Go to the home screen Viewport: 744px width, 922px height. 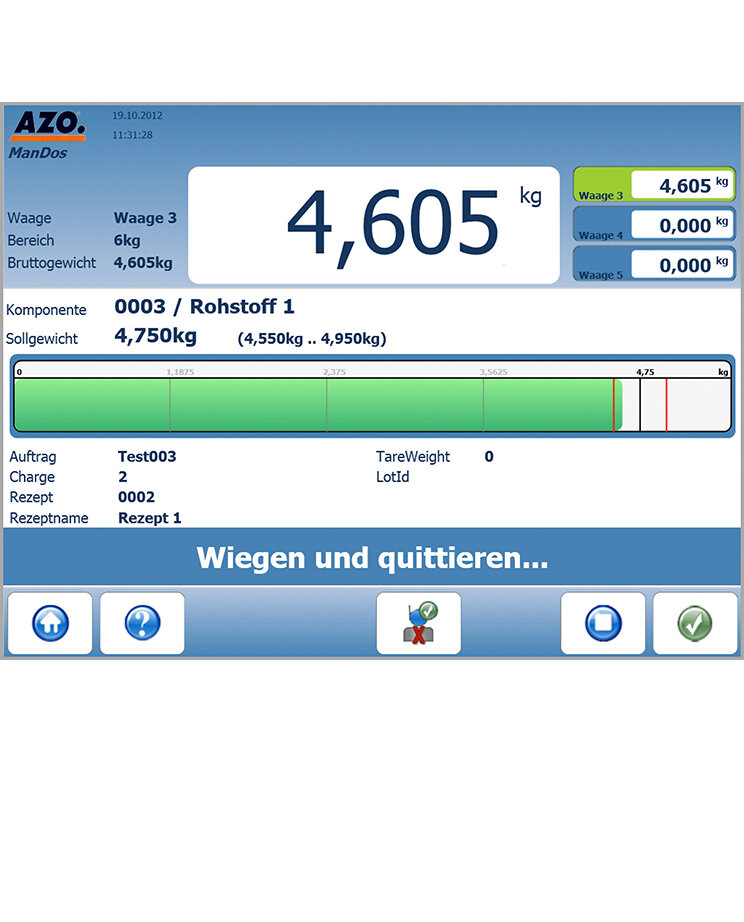click(x=50, y=623)
